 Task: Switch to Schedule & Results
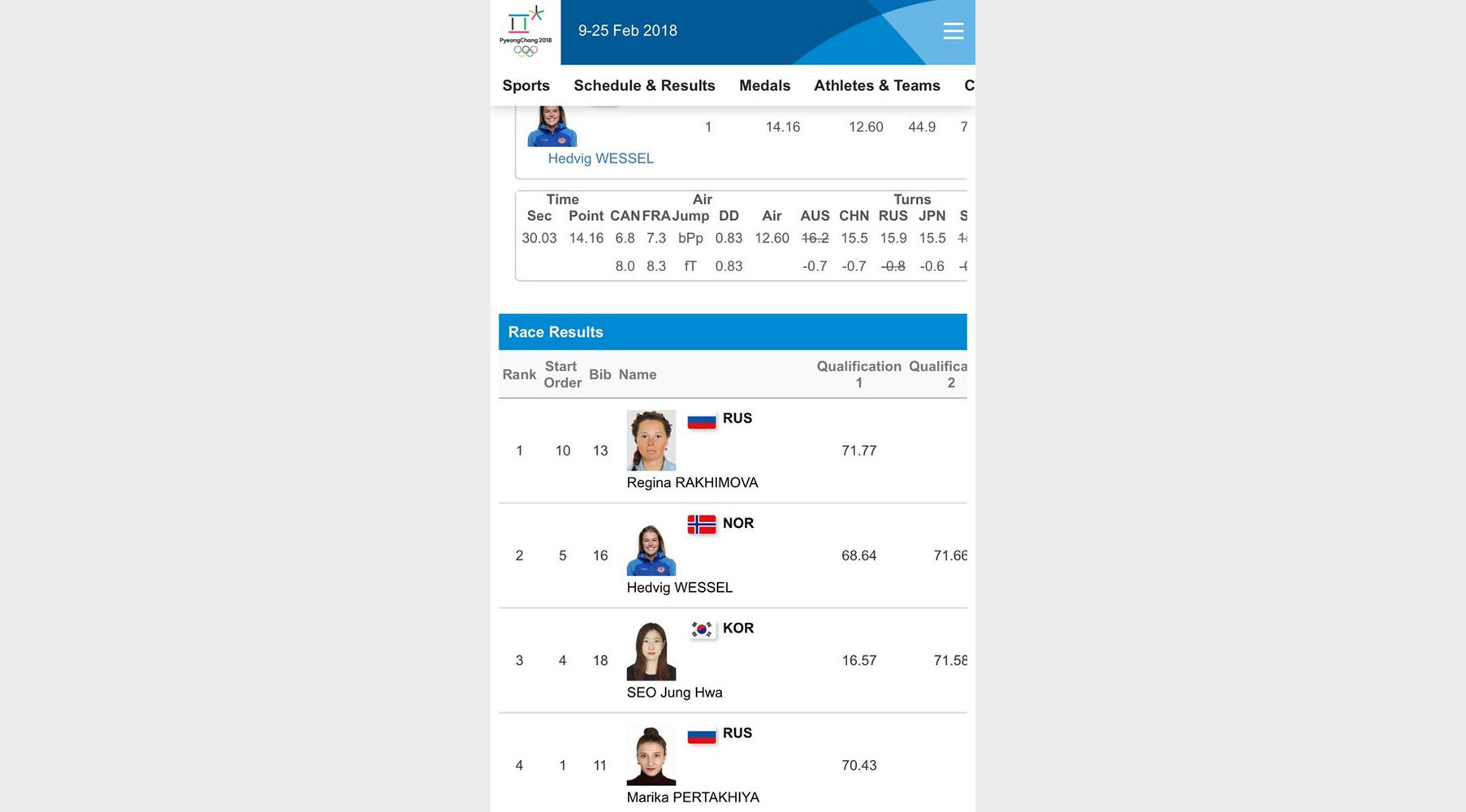[644, 85]
